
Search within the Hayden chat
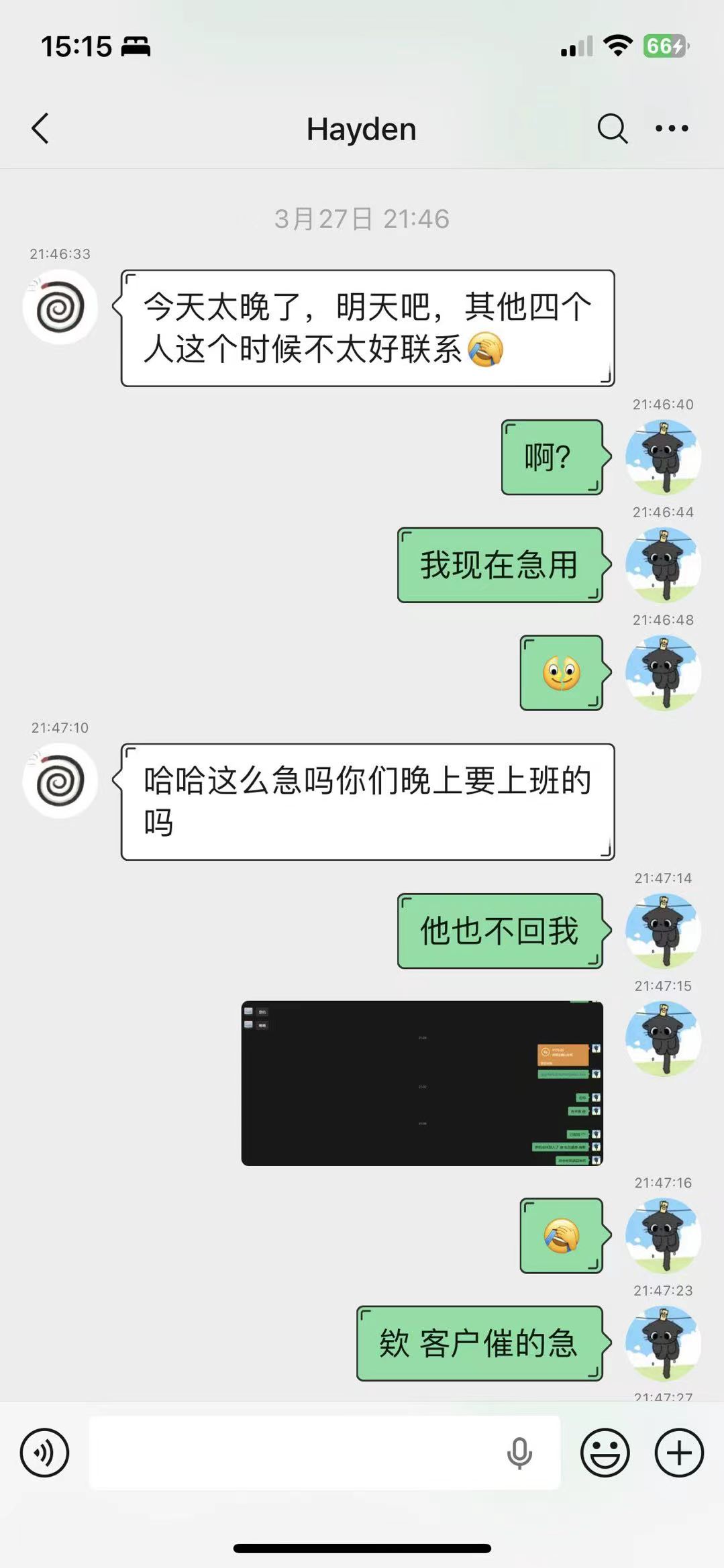click(612, 128)
